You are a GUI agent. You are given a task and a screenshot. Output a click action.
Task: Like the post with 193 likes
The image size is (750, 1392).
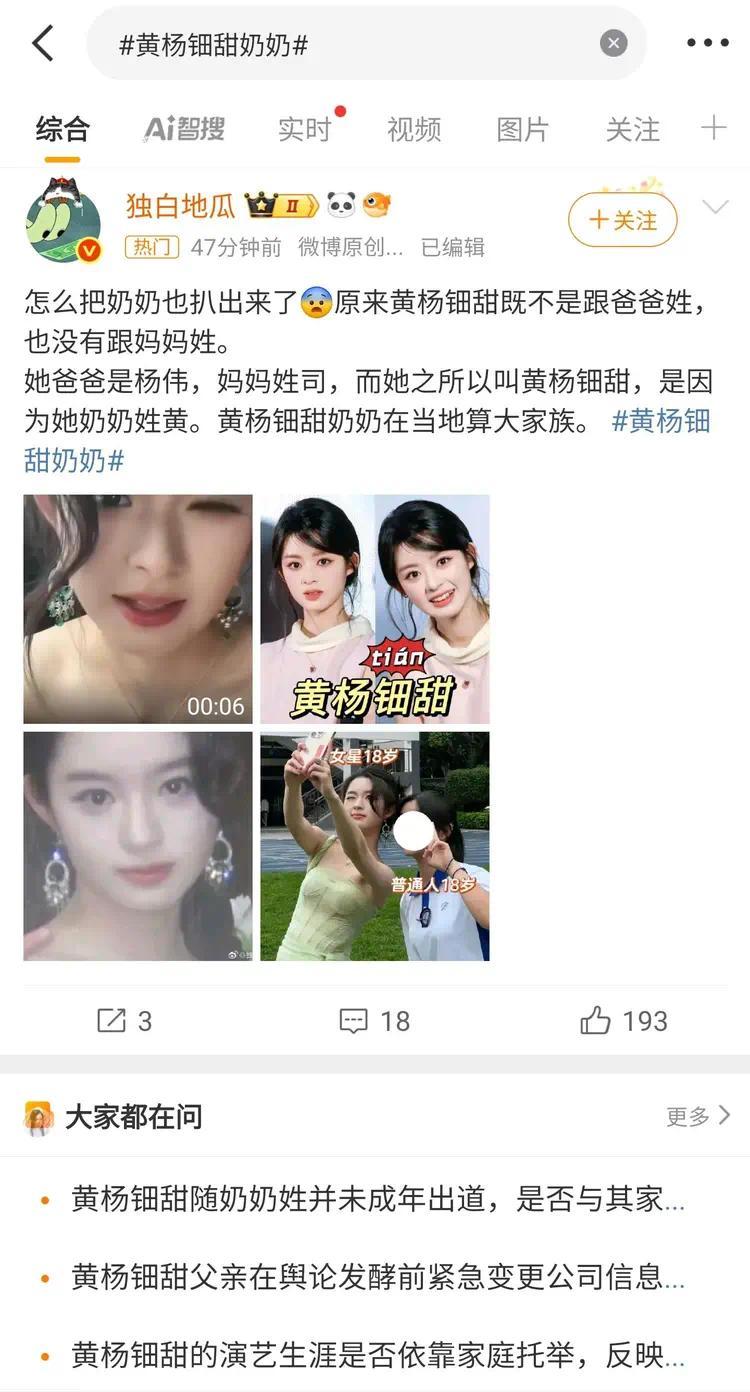[x=623, y=1021]
